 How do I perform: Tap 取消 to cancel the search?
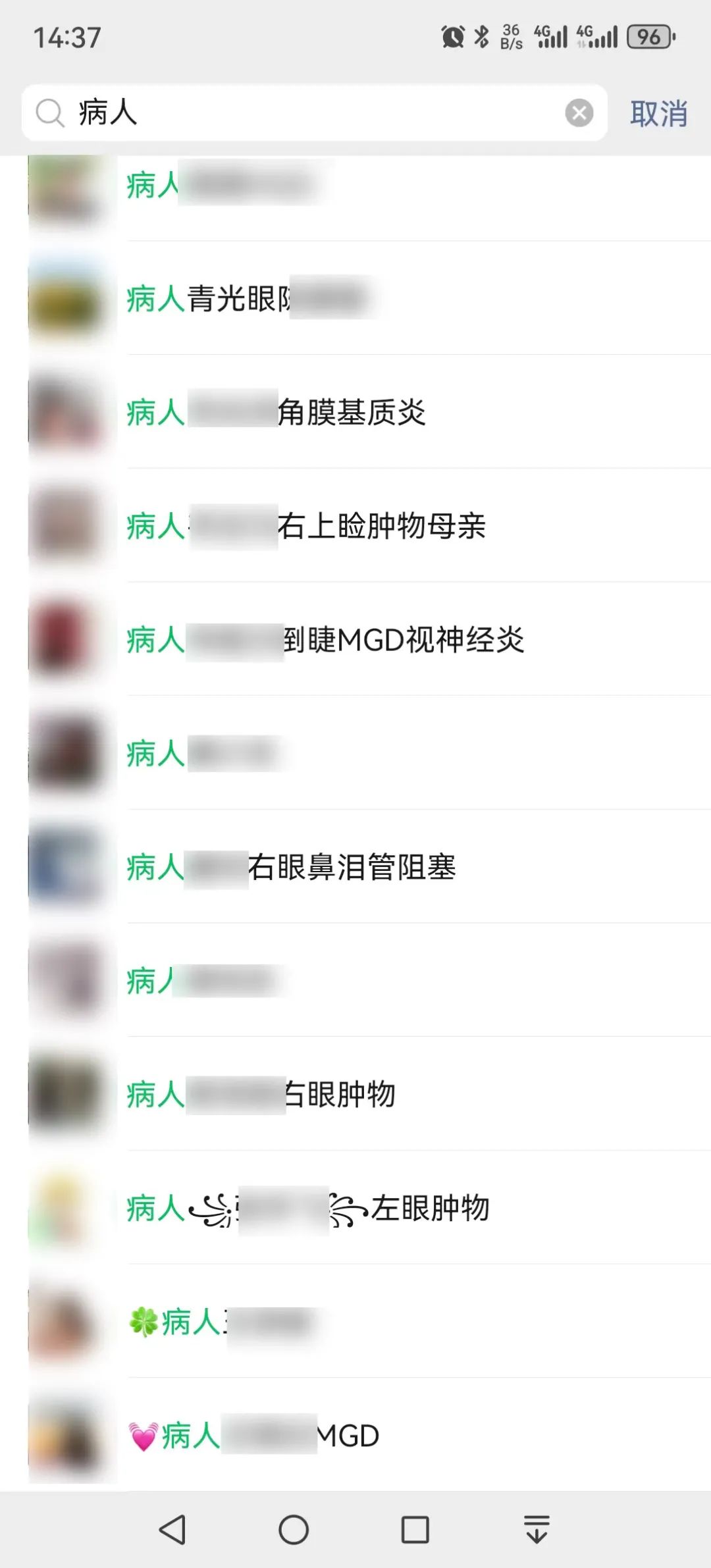pos(658,113)
